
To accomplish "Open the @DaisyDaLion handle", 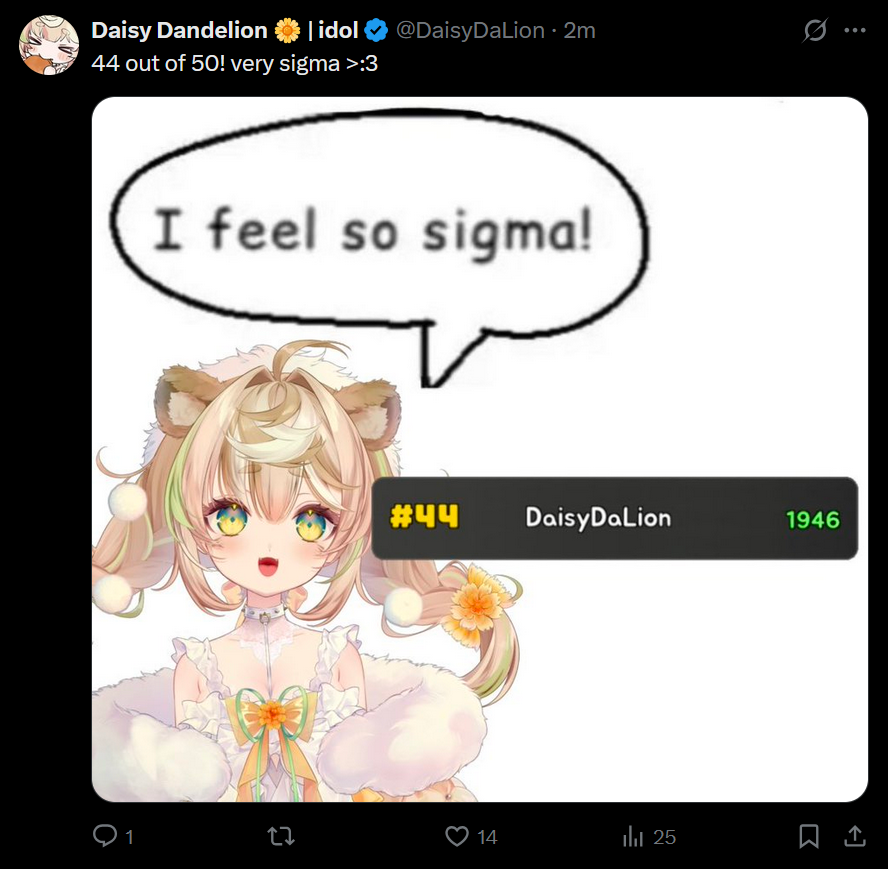I will tap(470, 30).
